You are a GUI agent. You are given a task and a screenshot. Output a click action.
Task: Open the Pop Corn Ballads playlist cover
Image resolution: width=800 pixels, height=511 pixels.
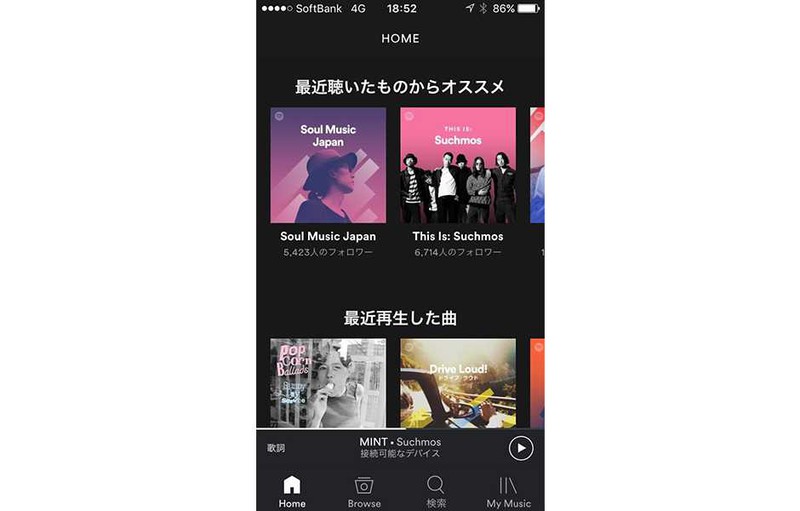[328, 383]
